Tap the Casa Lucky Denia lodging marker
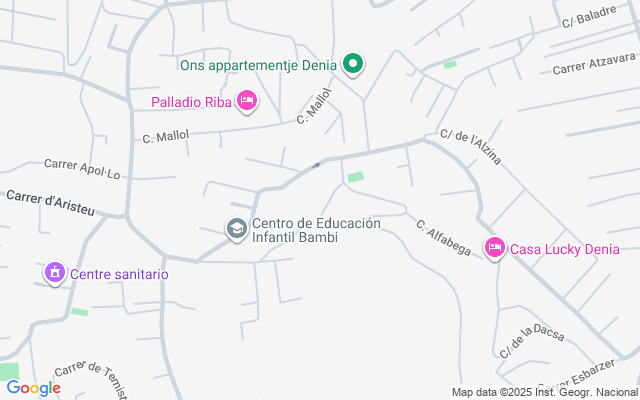 (x=494, y=248)
